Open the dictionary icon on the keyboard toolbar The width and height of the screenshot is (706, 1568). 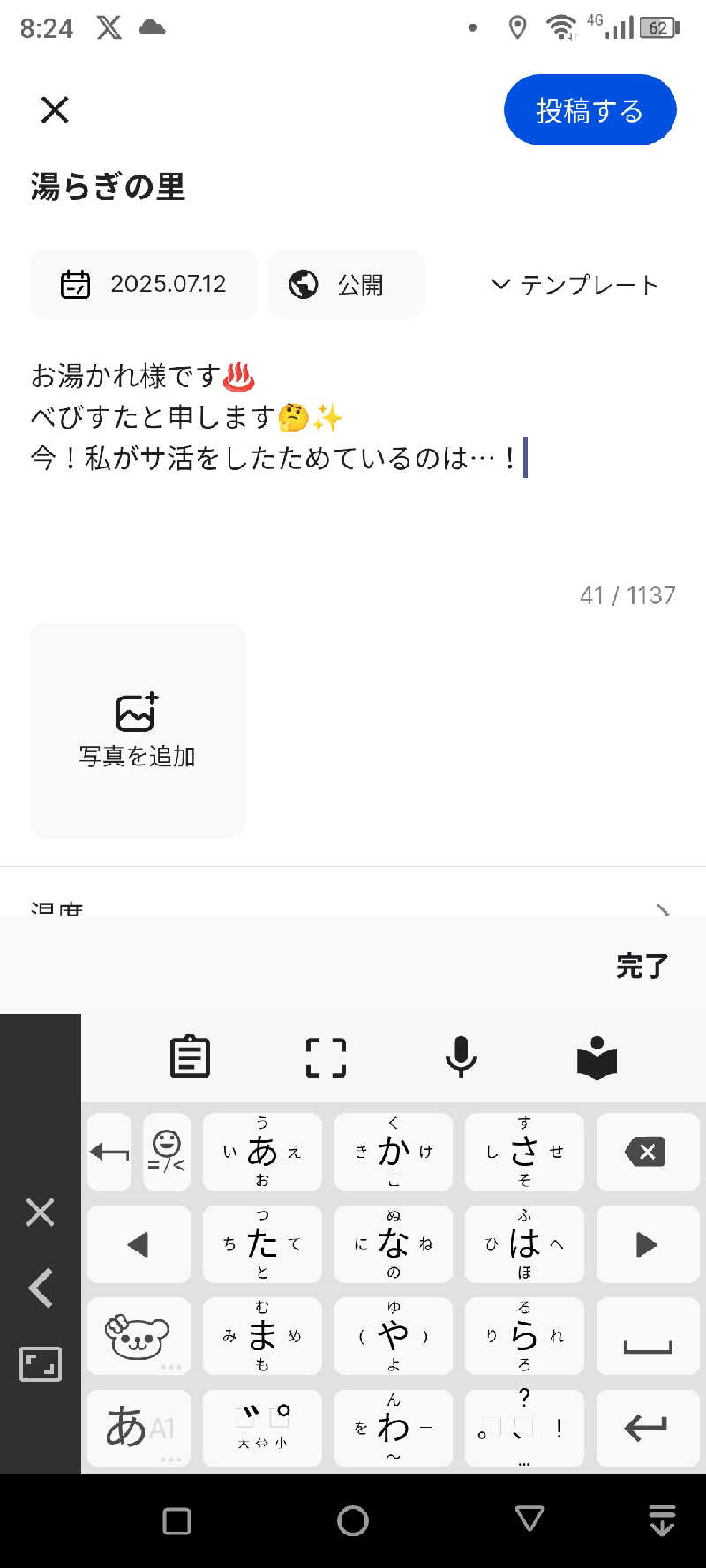[x=597, y=1057]
